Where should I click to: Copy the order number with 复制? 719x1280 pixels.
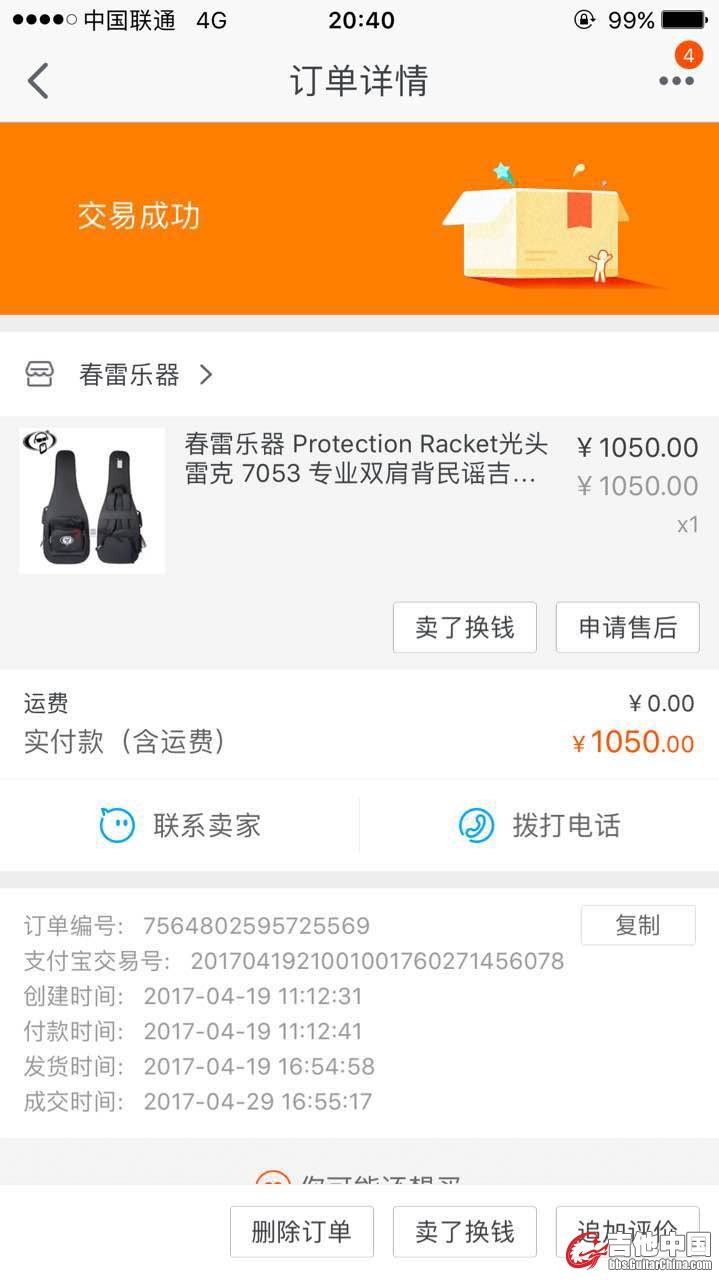637,925
